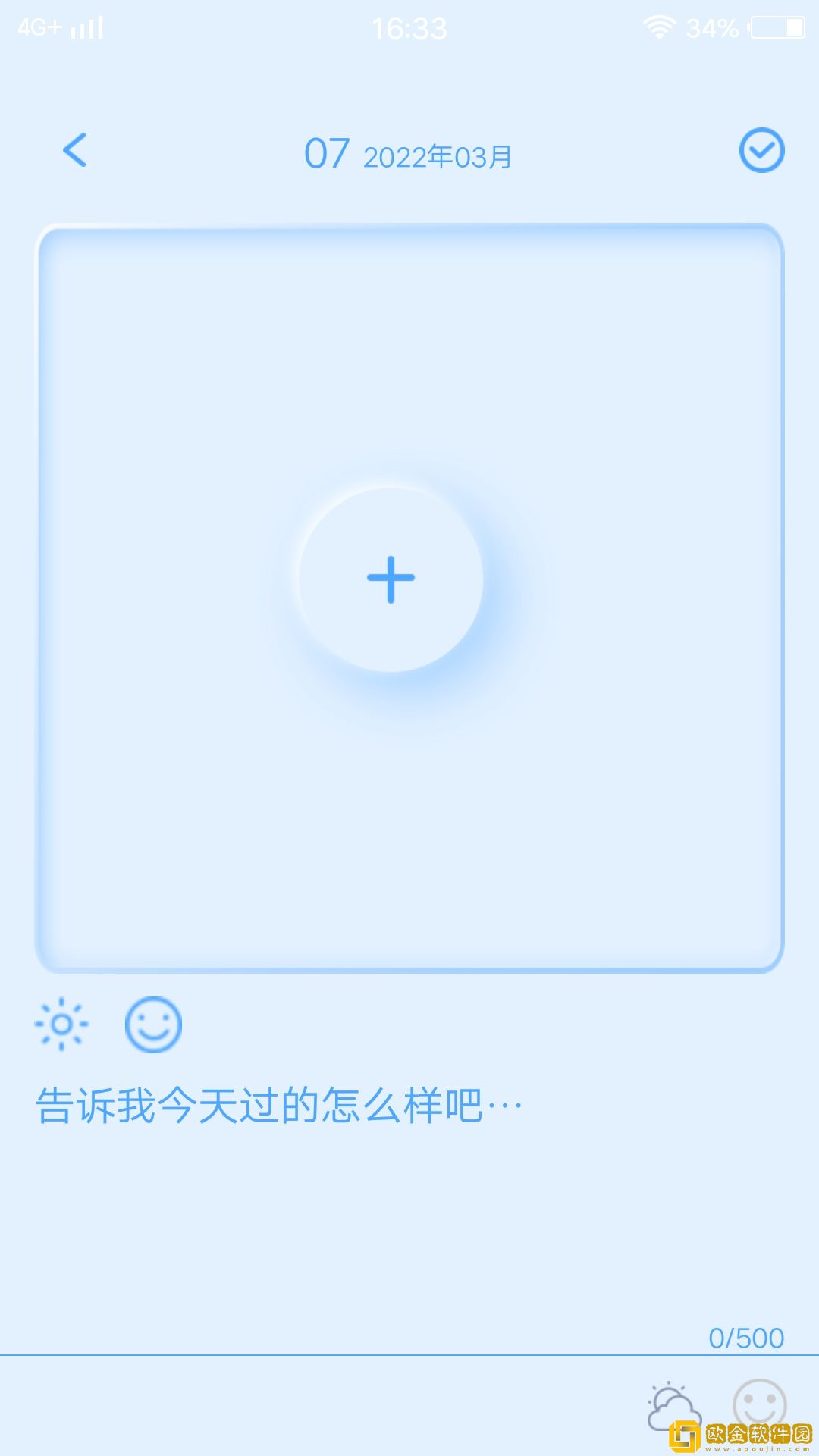The height and width of the screenshot is (1456, 819).
Task: Navigate back with the left arrow
Action: (x=74, y=150)
